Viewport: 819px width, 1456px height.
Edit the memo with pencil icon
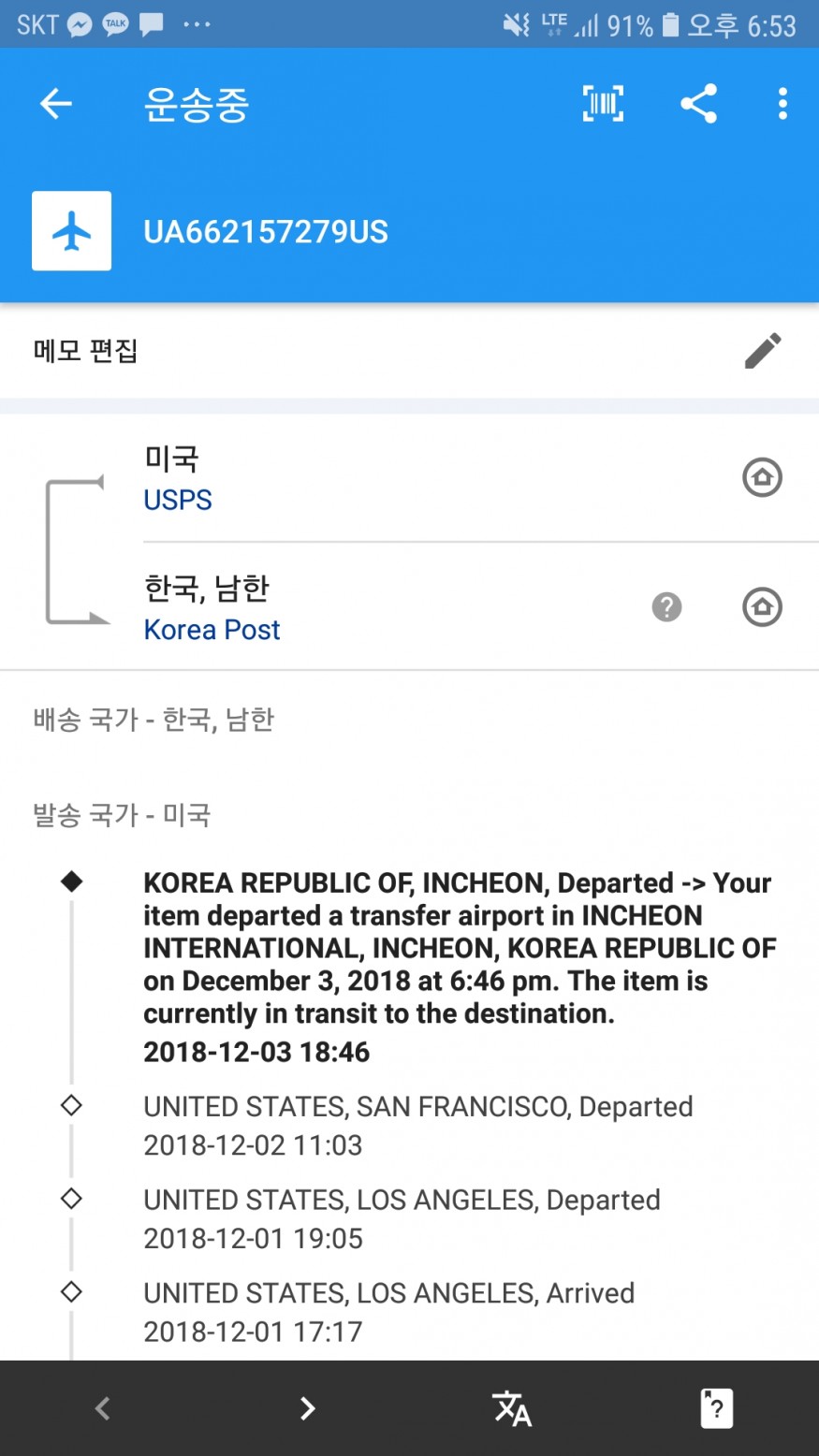pyautogui.click(x=763, y=351)
